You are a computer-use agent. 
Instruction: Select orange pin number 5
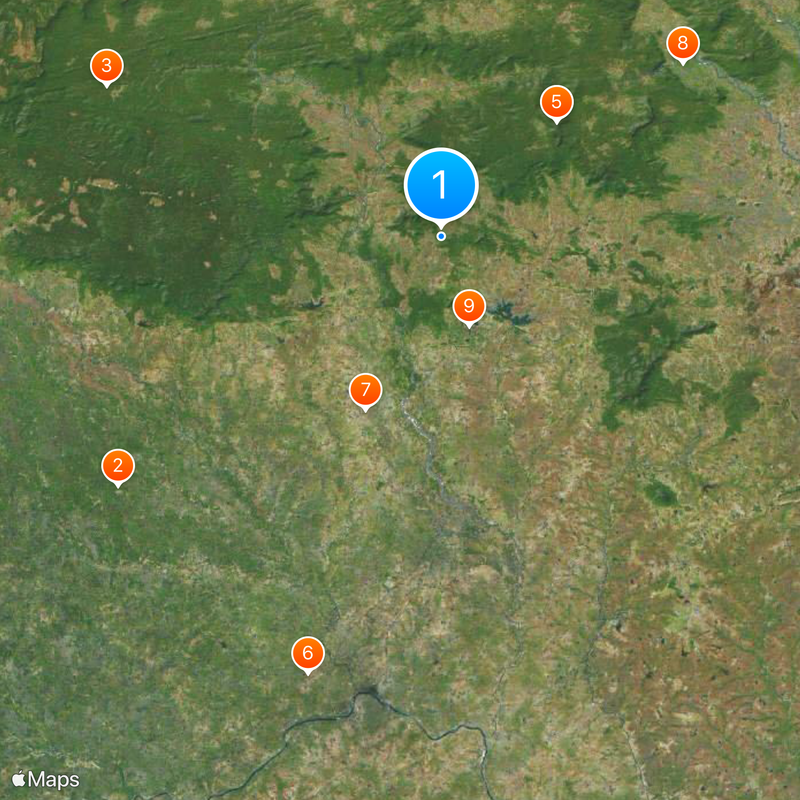click(x=556, y=102)
